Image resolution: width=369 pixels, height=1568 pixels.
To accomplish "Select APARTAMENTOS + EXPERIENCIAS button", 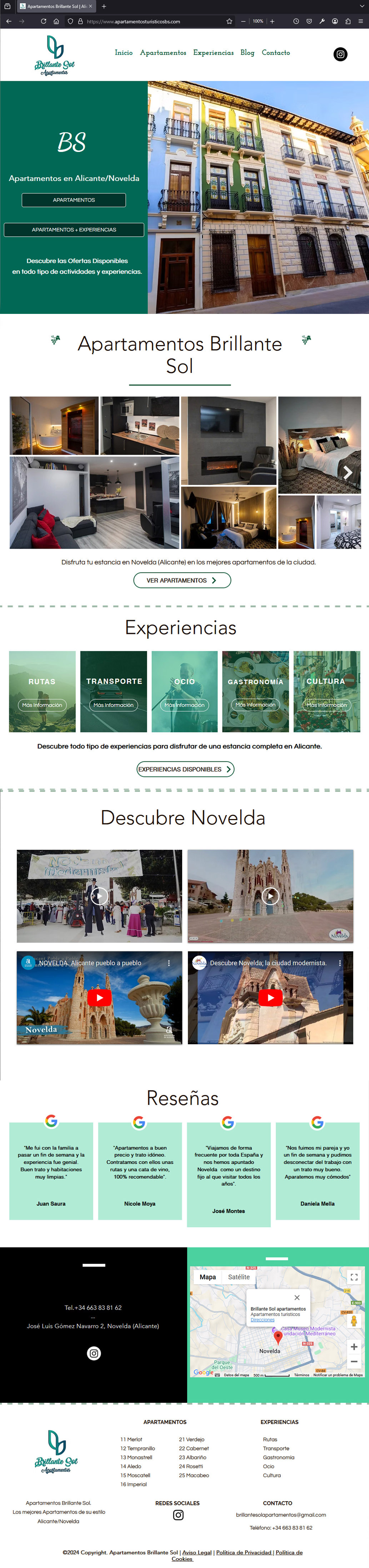I will pos(74,230).
